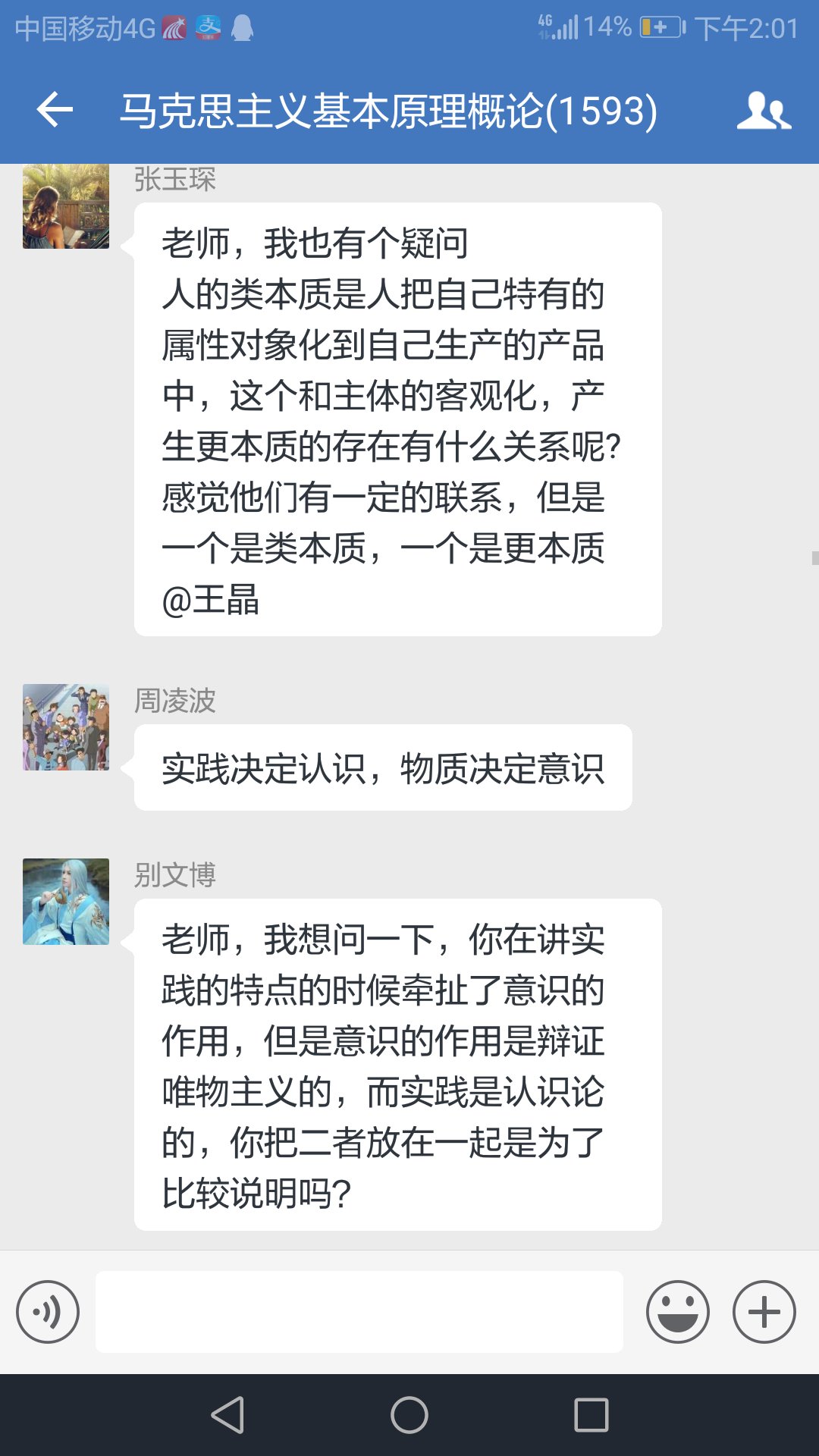The width and height of the screenshot is (819, 1456).
Task: Open the plus attachment menu
Action: click(x=764, y=1312)
